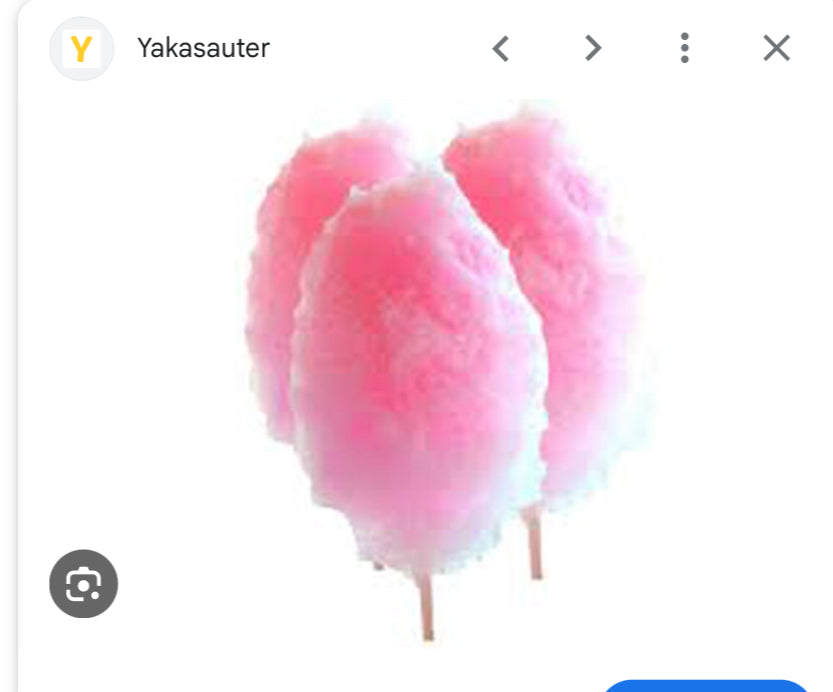
Task: Open the Yakasauter source site
Action: tap(203, 48)
